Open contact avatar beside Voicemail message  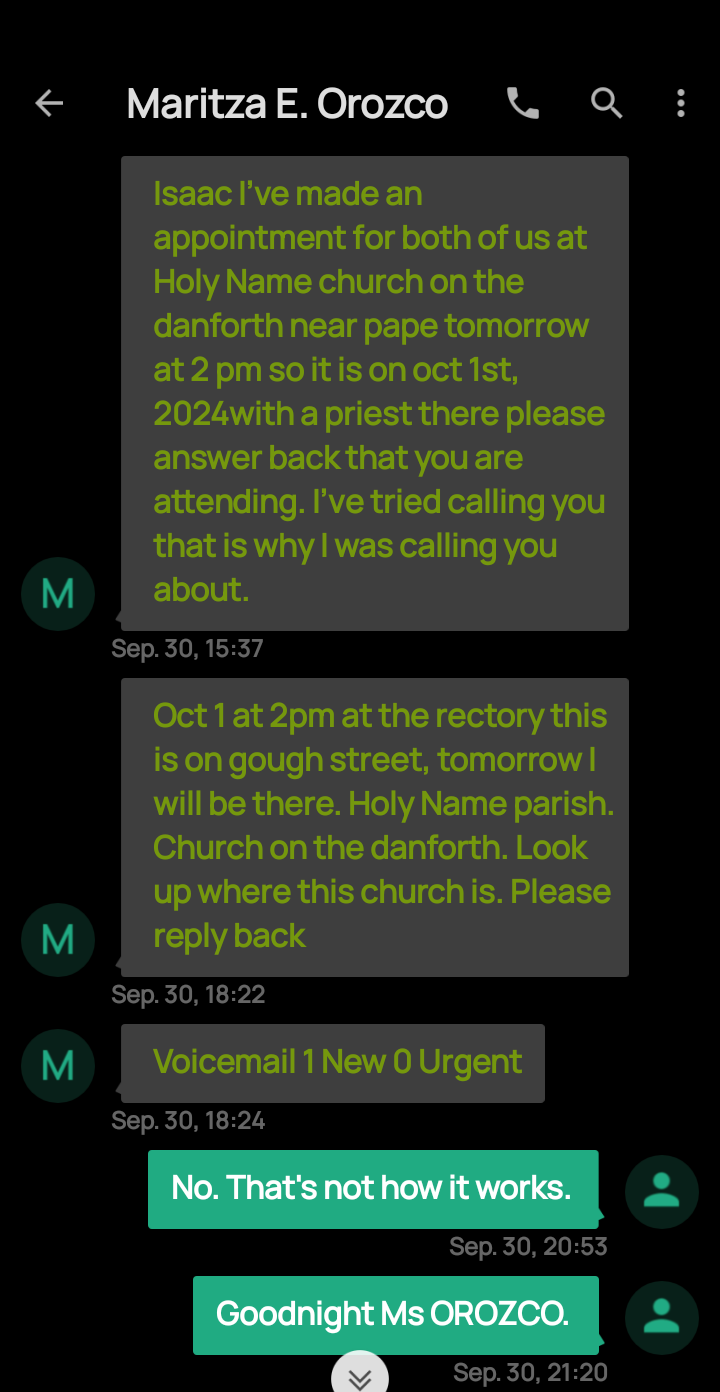pos(58,1066)
